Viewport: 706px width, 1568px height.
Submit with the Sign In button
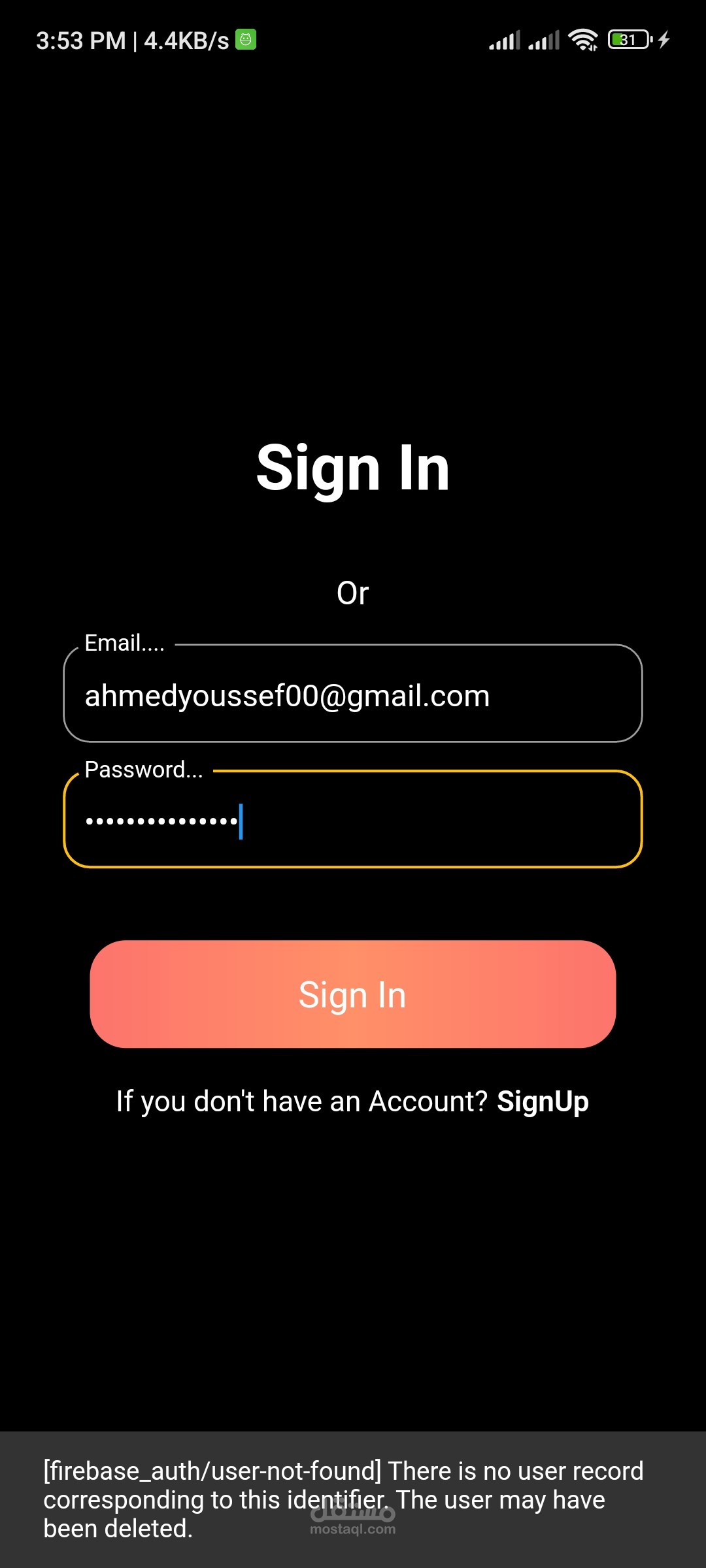(353, 994)
